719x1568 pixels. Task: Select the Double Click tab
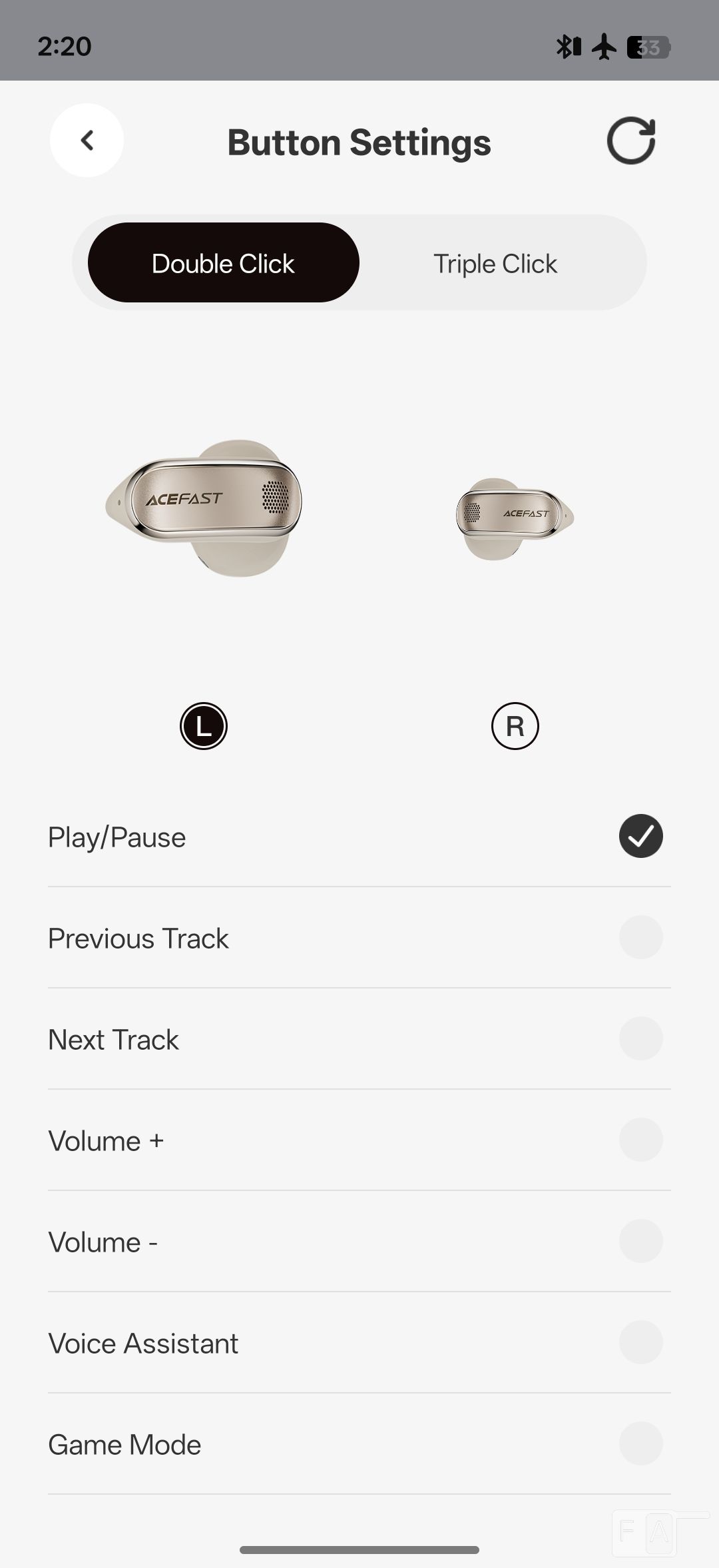click(x=223, y=263)
